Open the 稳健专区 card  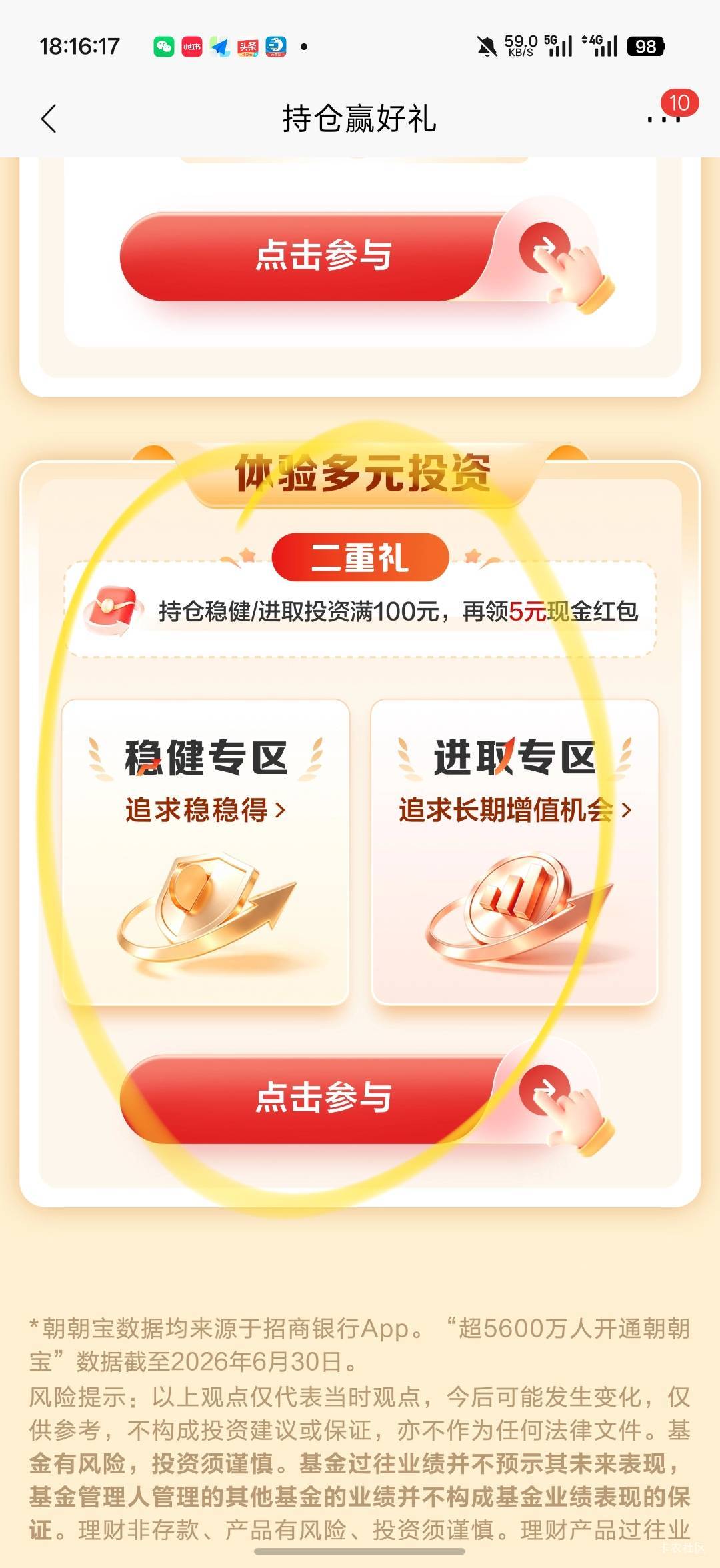tap(205, 852)
